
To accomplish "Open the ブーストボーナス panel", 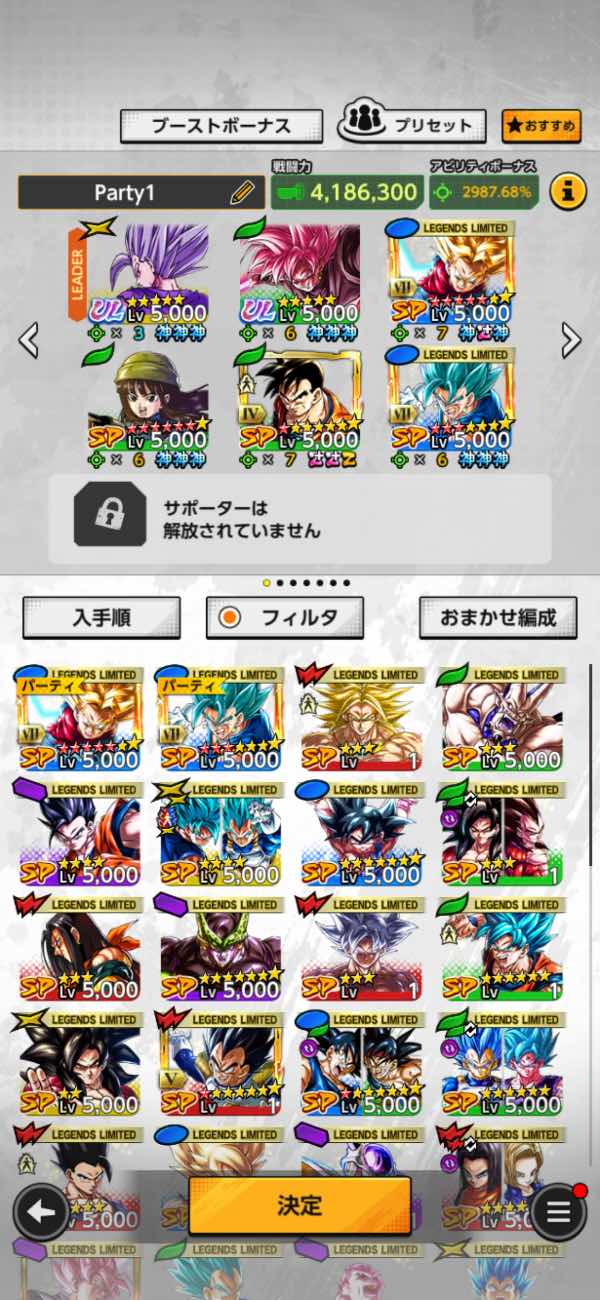I will pos(221,126).
